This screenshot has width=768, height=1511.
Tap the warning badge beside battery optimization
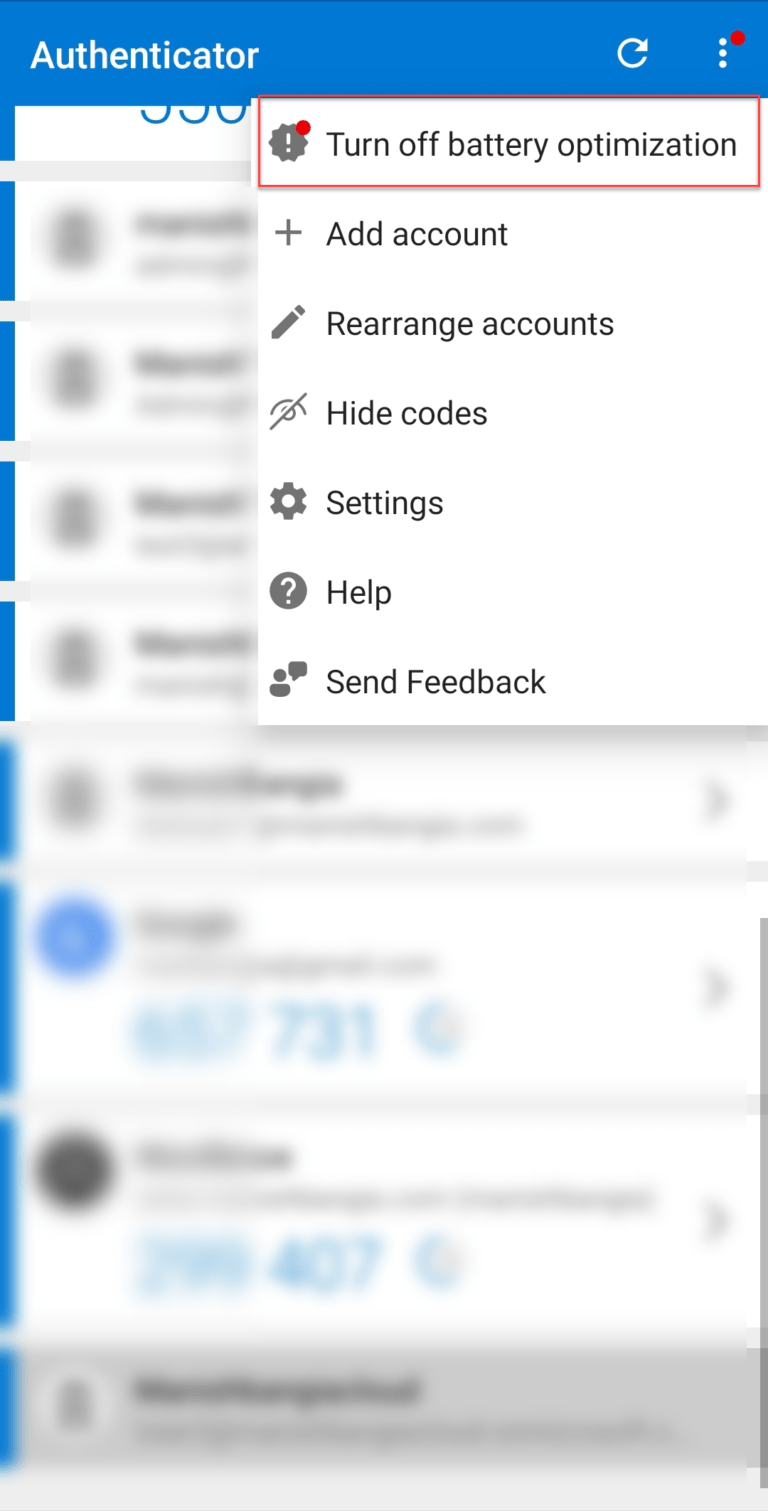pos(288,142)
